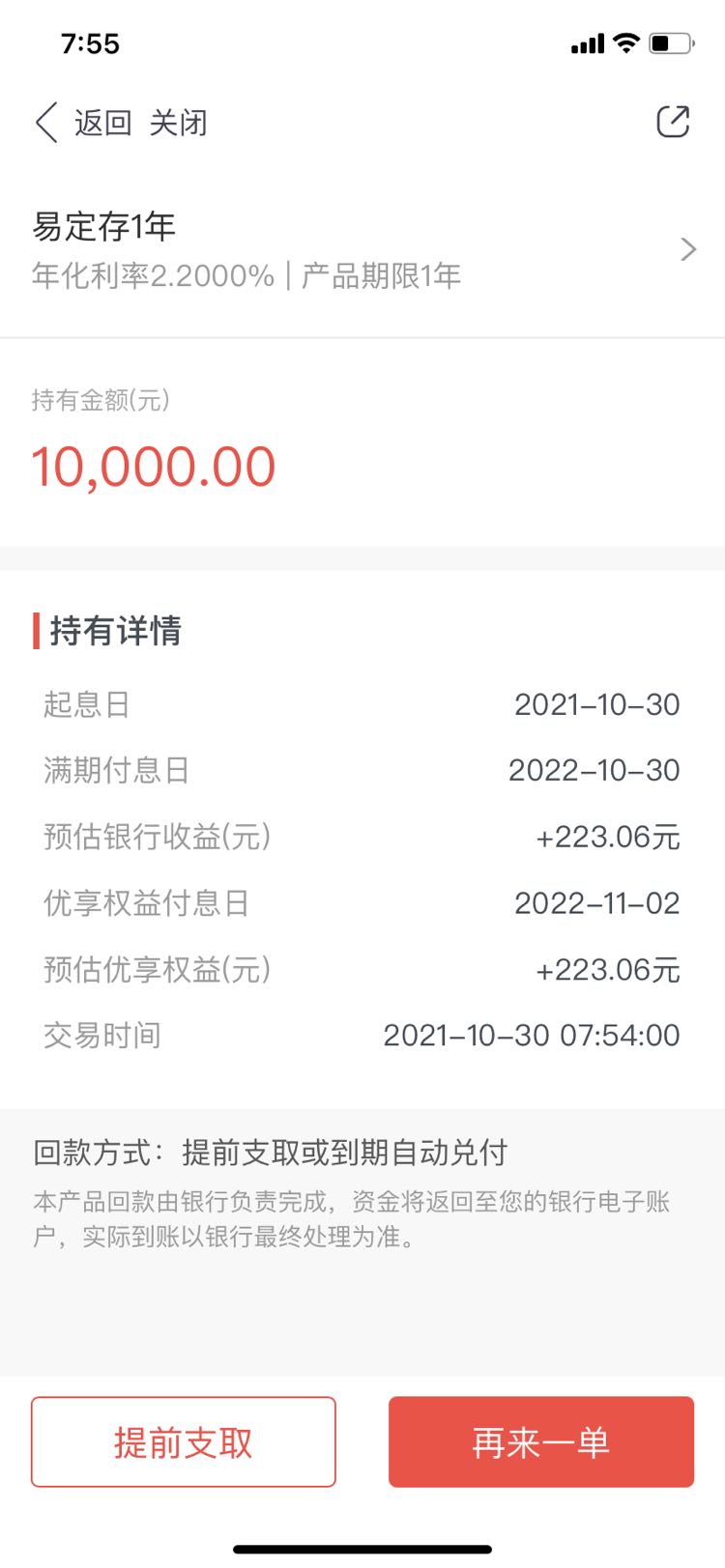
Task: Tap 关闭 to close the page
Action: (178, 123)
